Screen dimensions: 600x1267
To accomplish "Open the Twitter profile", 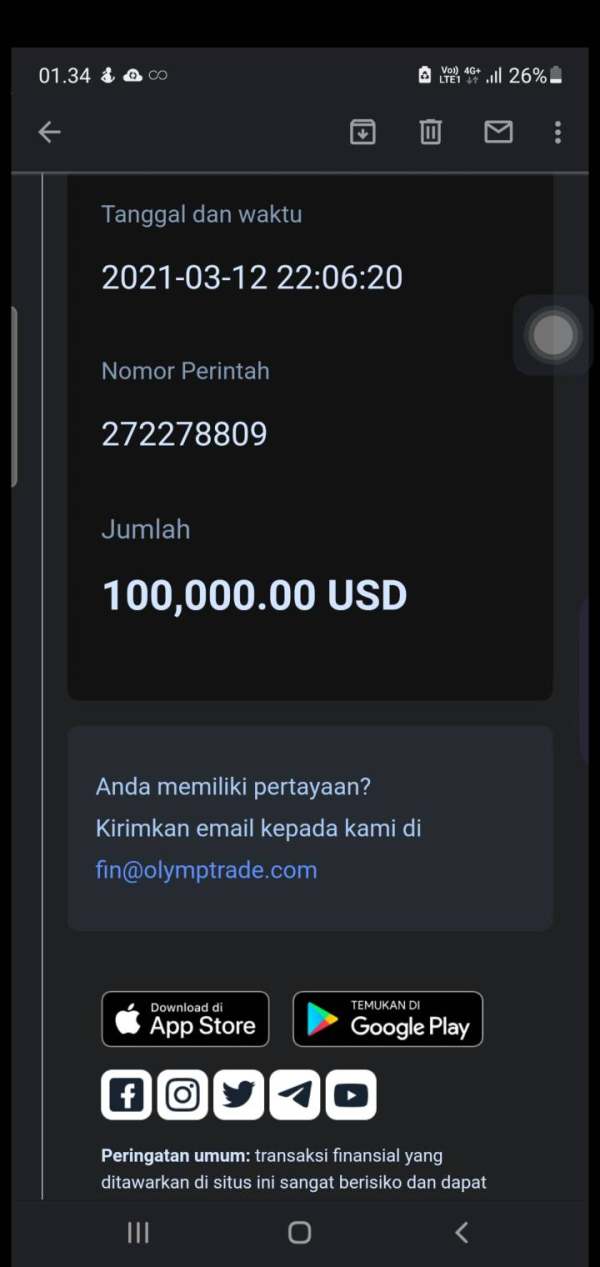I will (x=238, y=1095).
